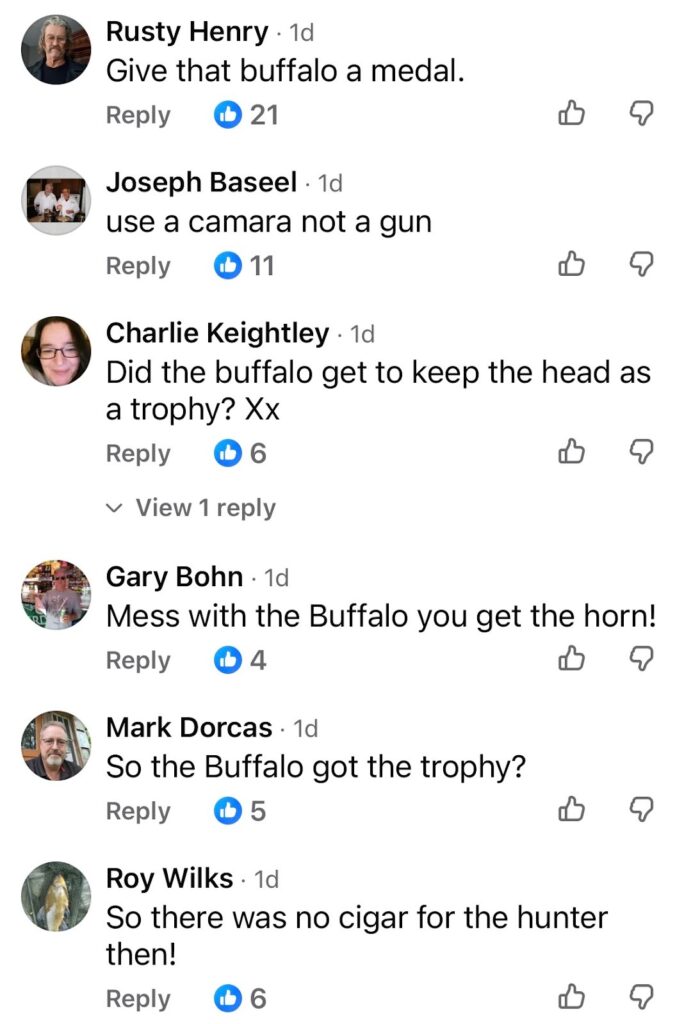Like Roy Wilks's comment
The image size is (684, 1024).
[571, 998]
